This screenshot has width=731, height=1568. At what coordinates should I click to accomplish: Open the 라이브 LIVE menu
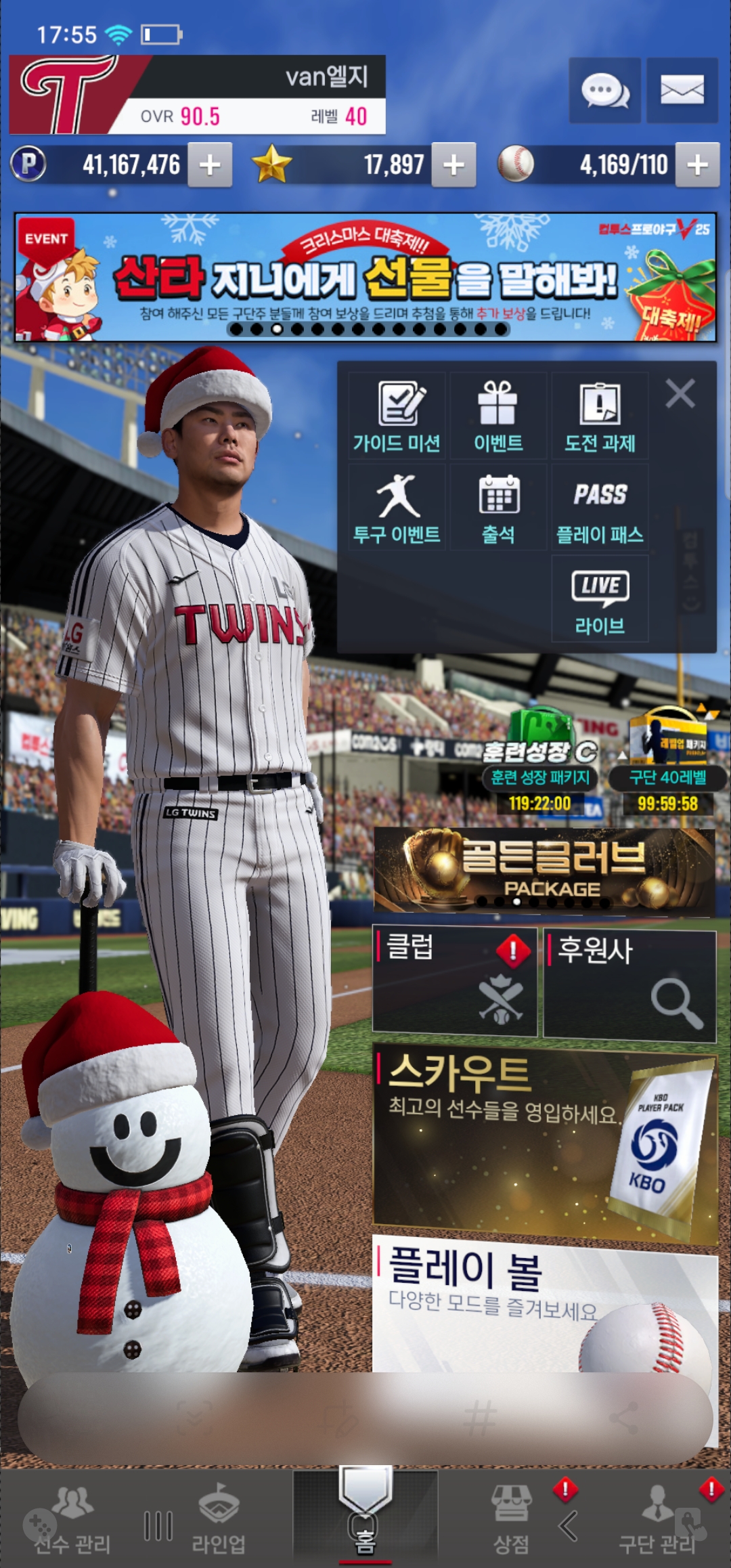[x=600, y=600]
